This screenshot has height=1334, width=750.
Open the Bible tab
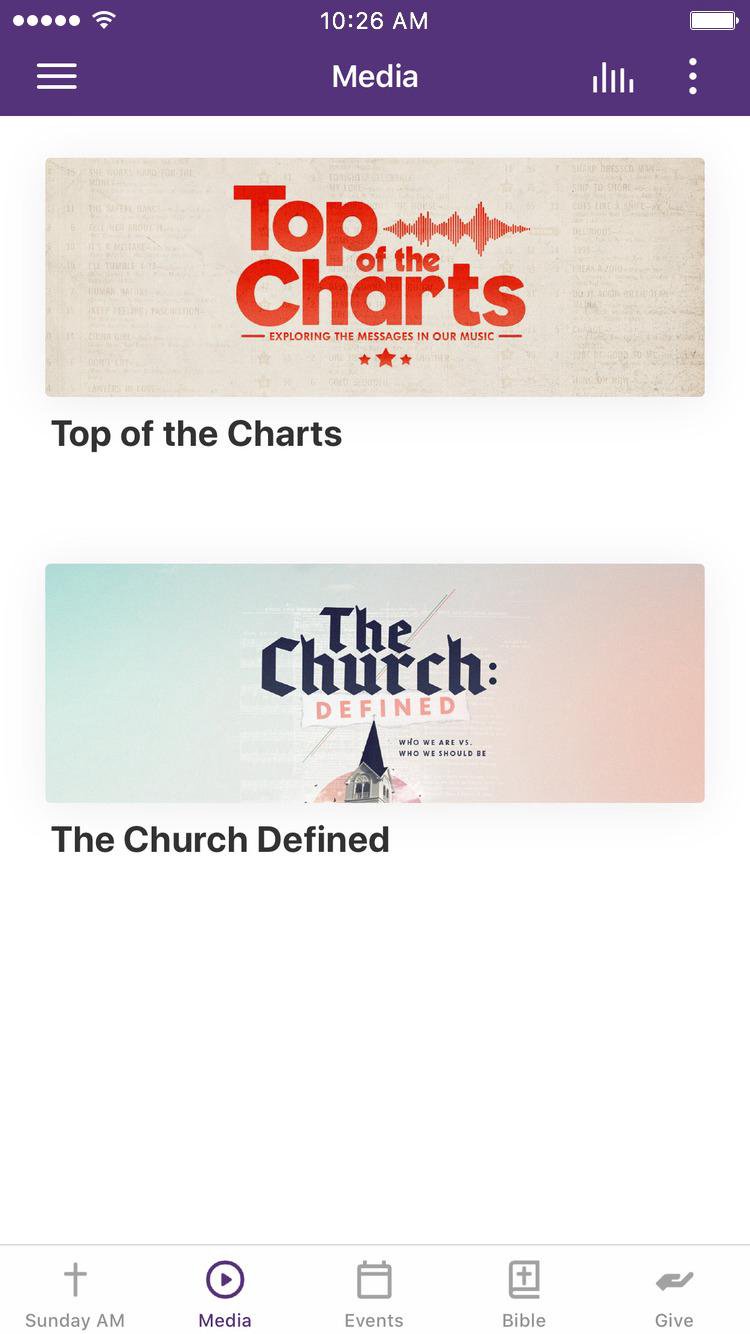[524, 1293]
